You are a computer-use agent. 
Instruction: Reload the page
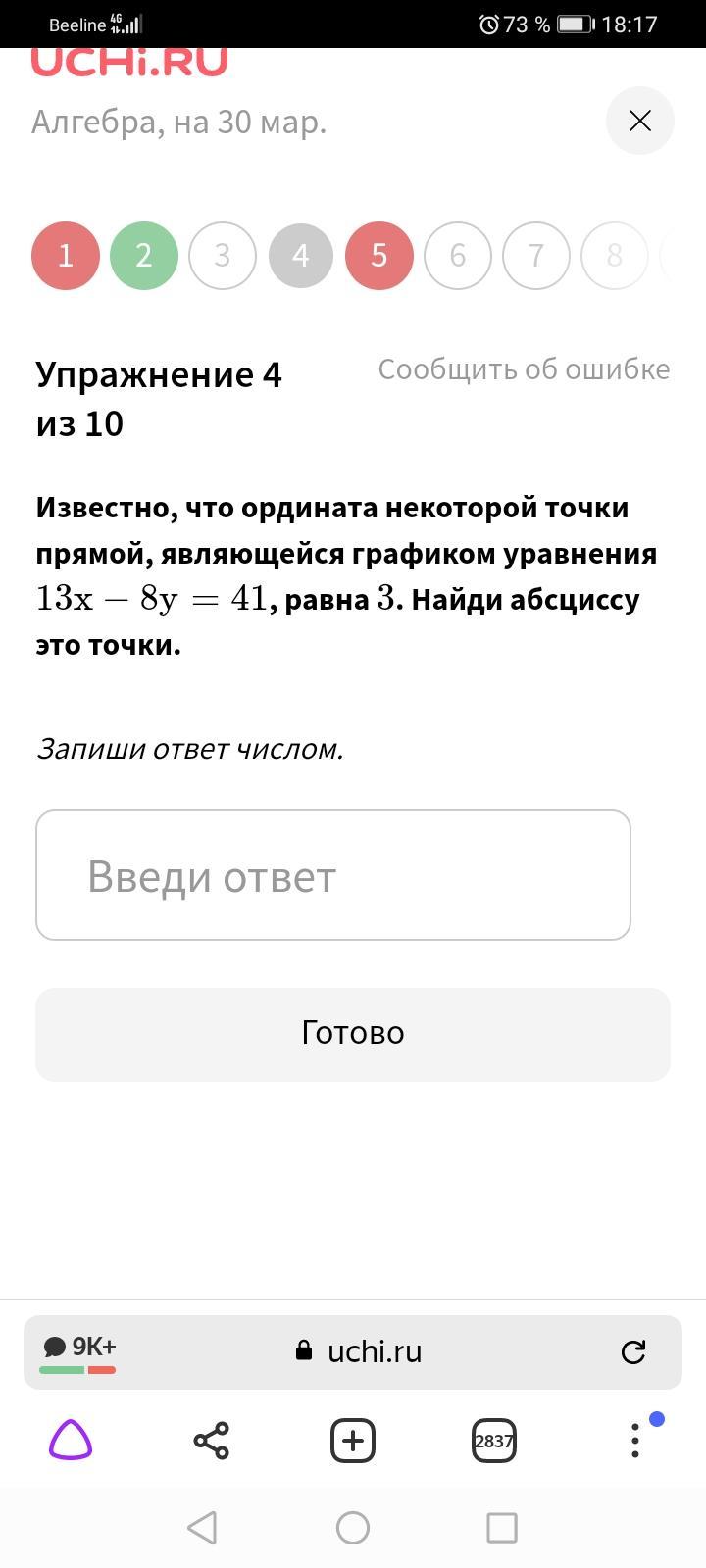[633, 1351]
